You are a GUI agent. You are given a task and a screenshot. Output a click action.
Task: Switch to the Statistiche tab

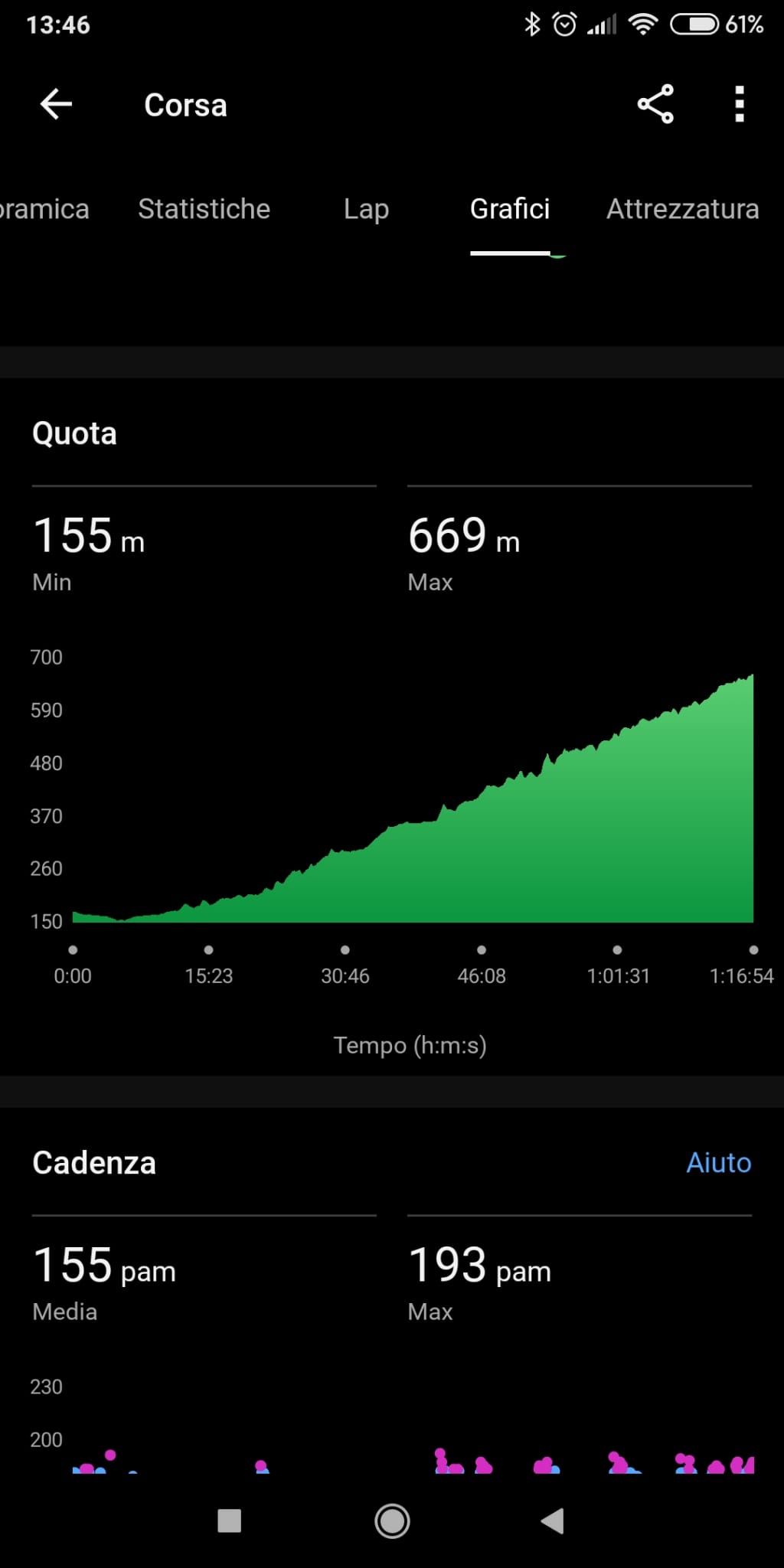click(x=204, y=209)
